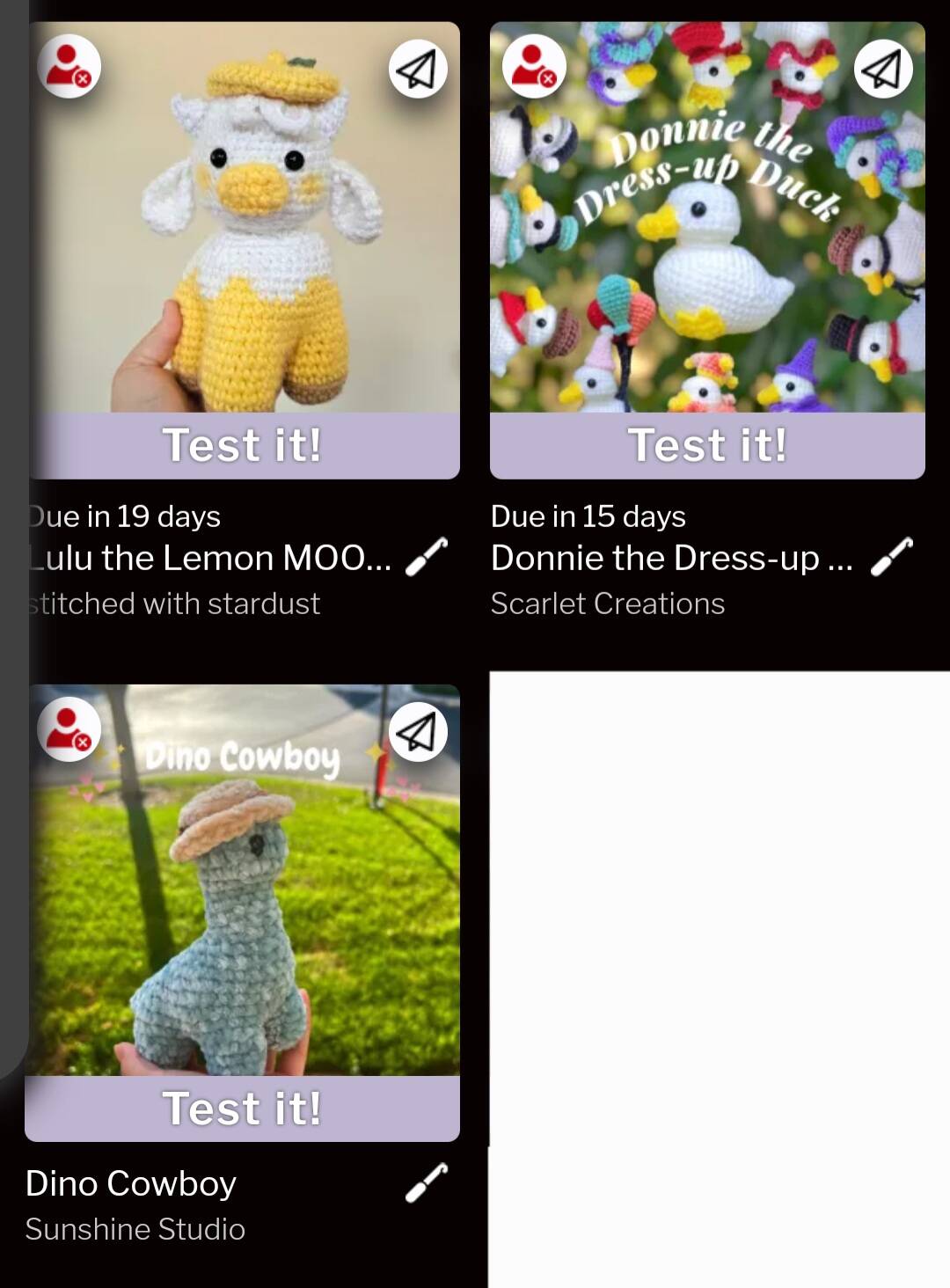Viewport: 950px width, 1288px height.
Task: Remove tester icon on Dino Cowboy card
Action: pos(69,729)
